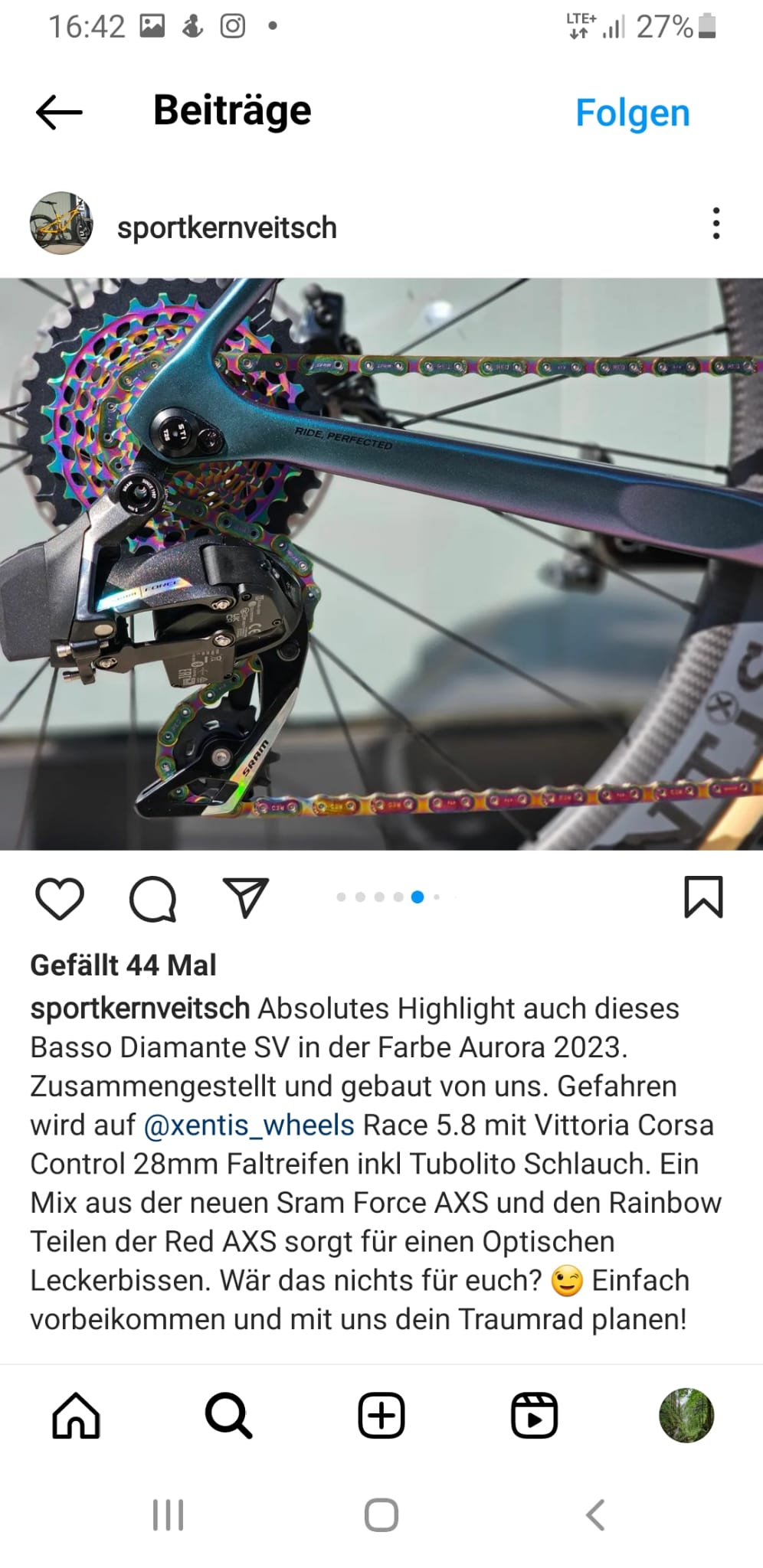View who liked: Gefällt 44 Mal

123,965
